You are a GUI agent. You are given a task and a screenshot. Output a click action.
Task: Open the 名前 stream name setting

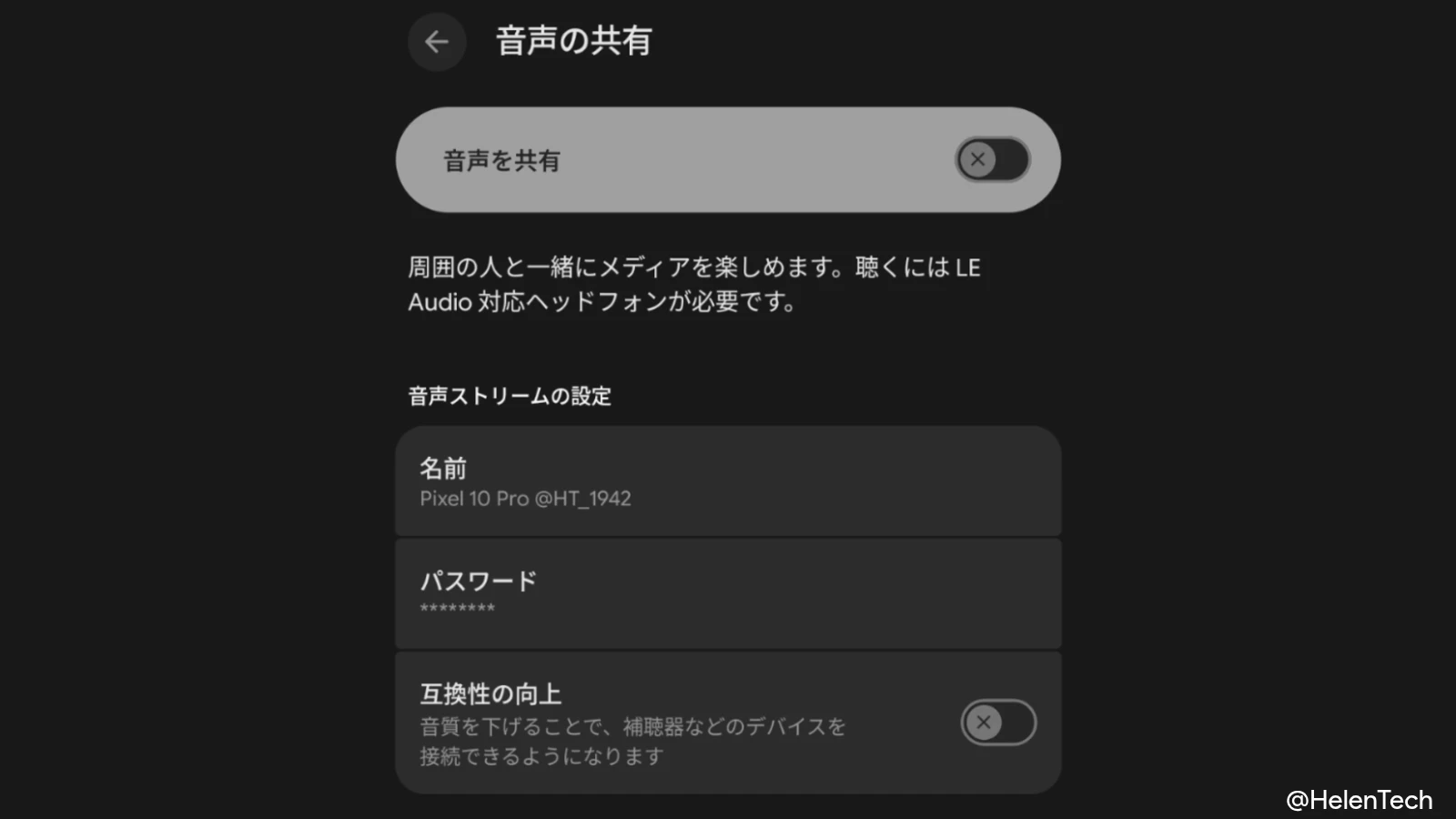[x=728, y=481]
